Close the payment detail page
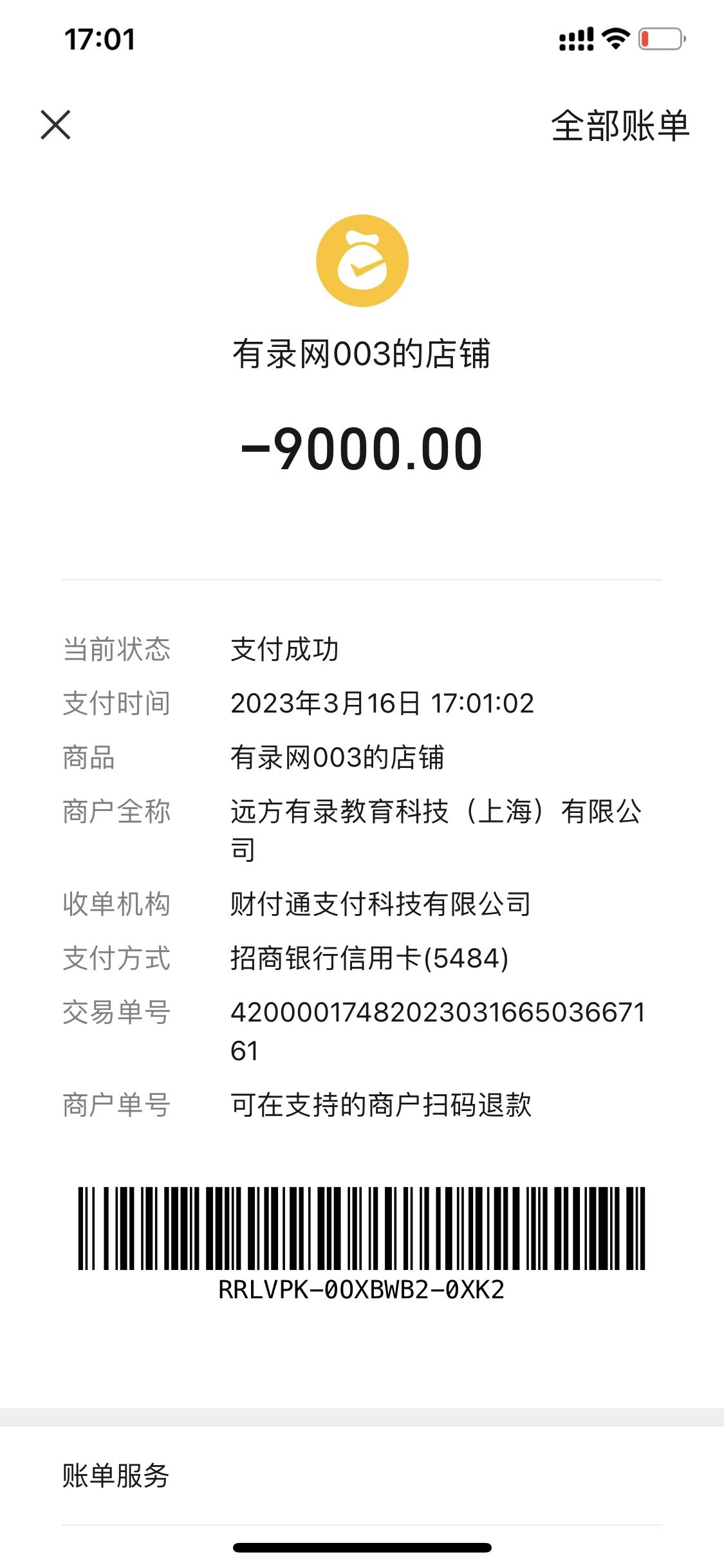Viewport: 724px width, 1568px height. pos(55,125)
